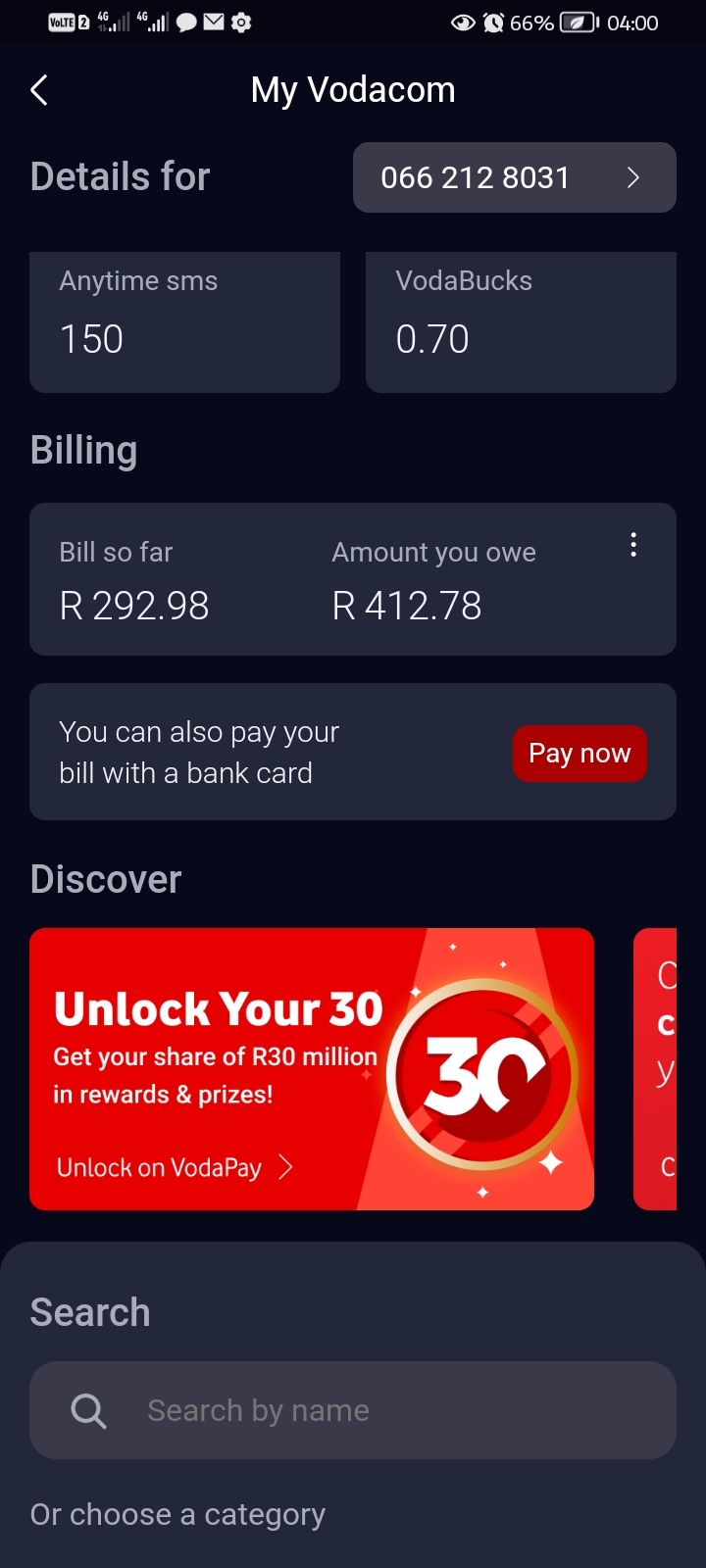Open the VodaBucks balance card

pos(521,321)
